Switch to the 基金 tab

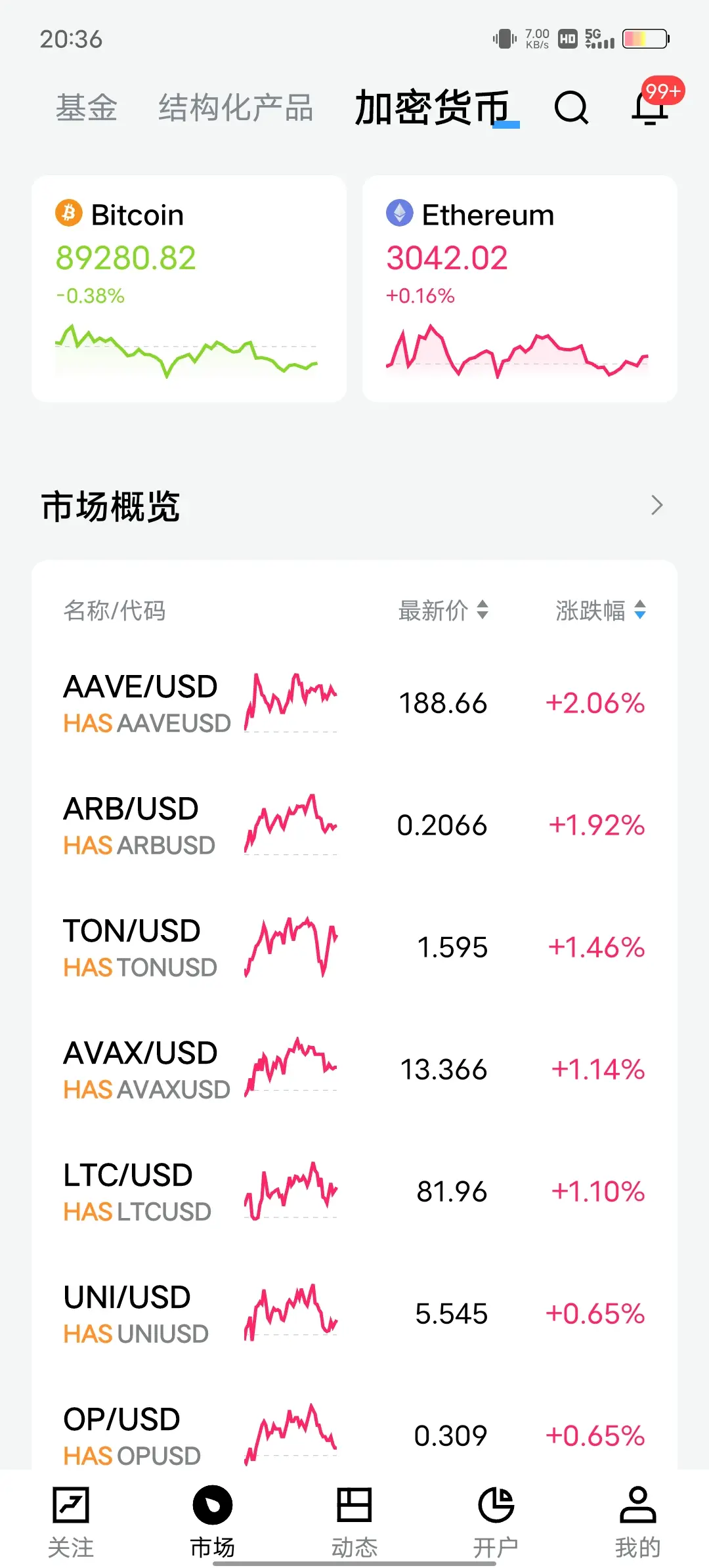click(x=86, y=108)
